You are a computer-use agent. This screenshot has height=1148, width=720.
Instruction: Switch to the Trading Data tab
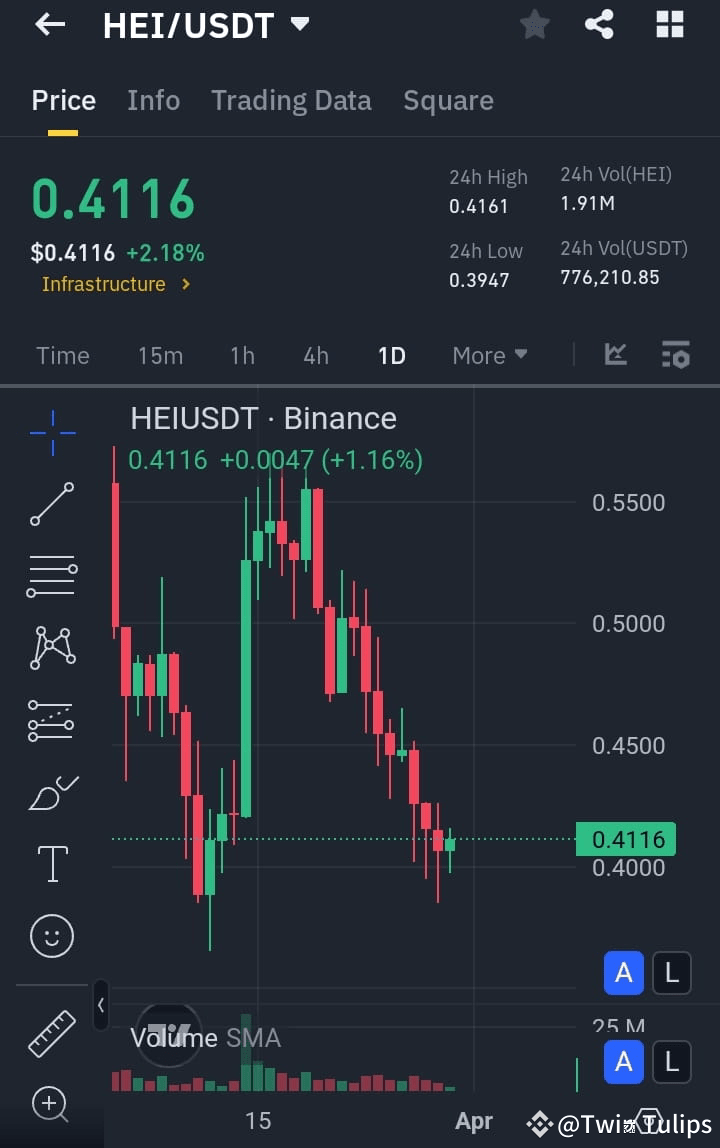click(291, 100)
